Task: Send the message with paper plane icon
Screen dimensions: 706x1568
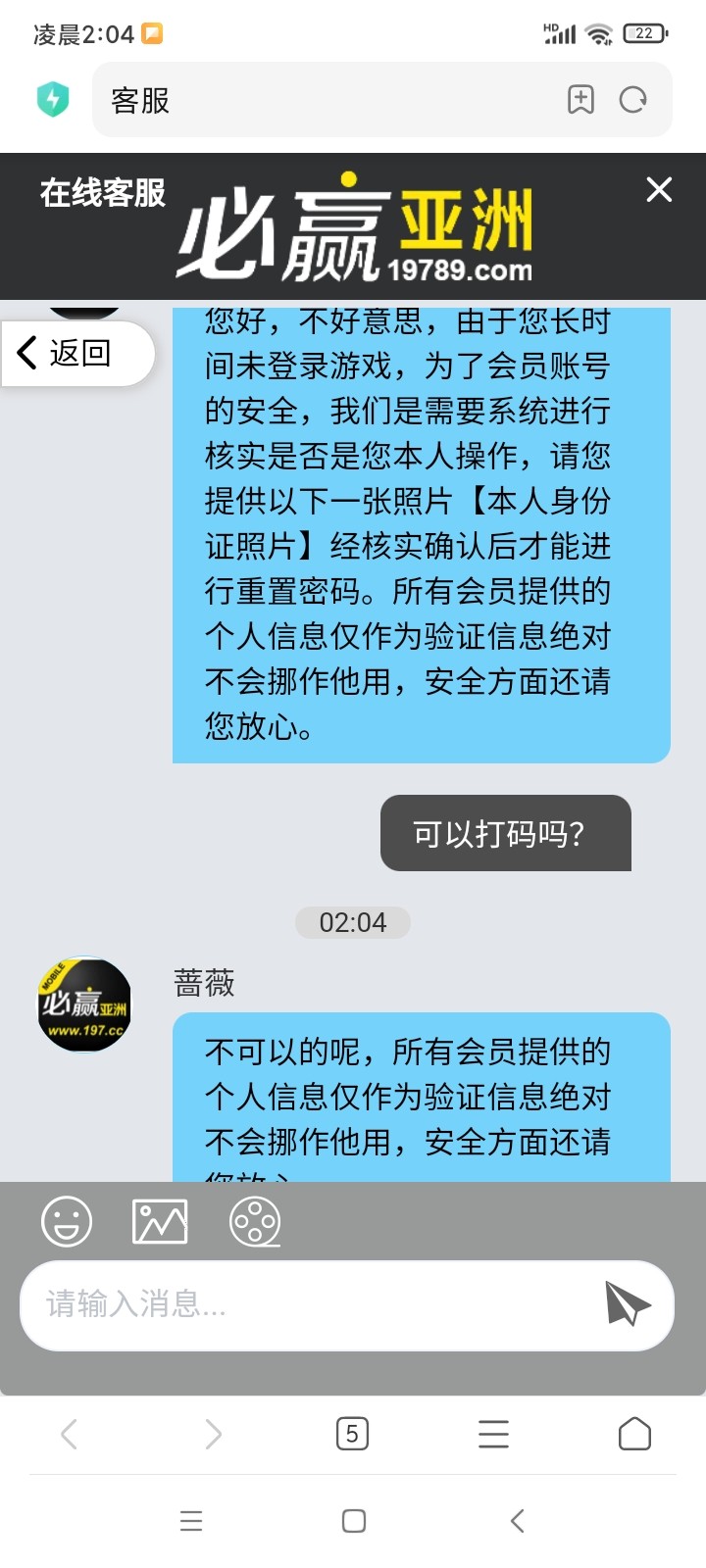Action: click(628, 1303)
